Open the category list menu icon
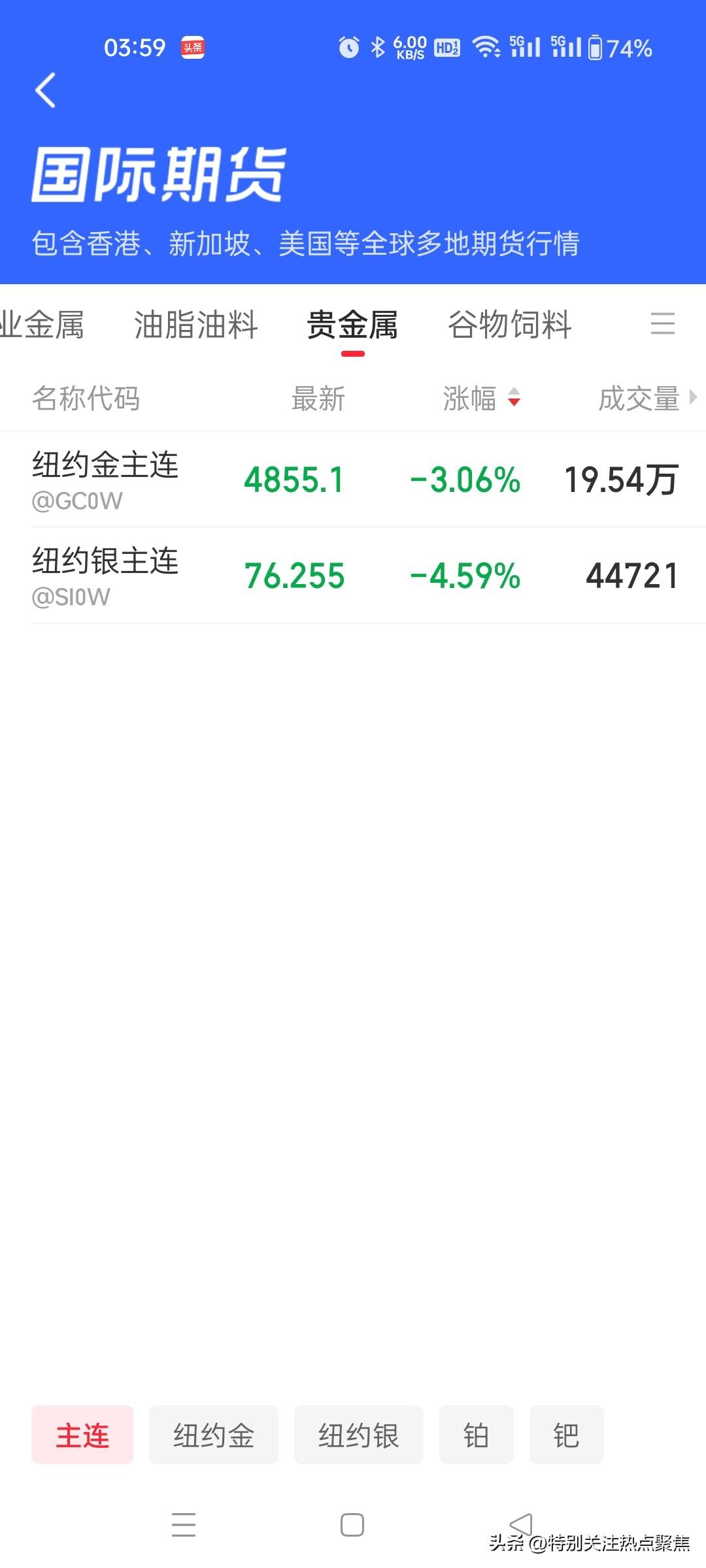The width and height of the screenshot is (706, 1568). 662,323
